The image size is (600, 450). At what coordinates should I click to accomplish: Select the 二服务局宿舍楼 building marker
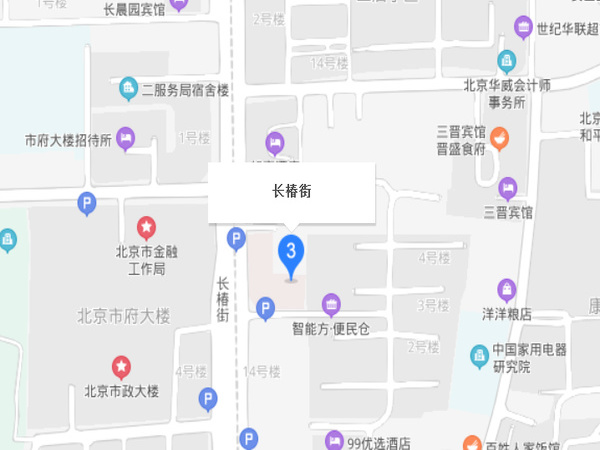(128, 89)
